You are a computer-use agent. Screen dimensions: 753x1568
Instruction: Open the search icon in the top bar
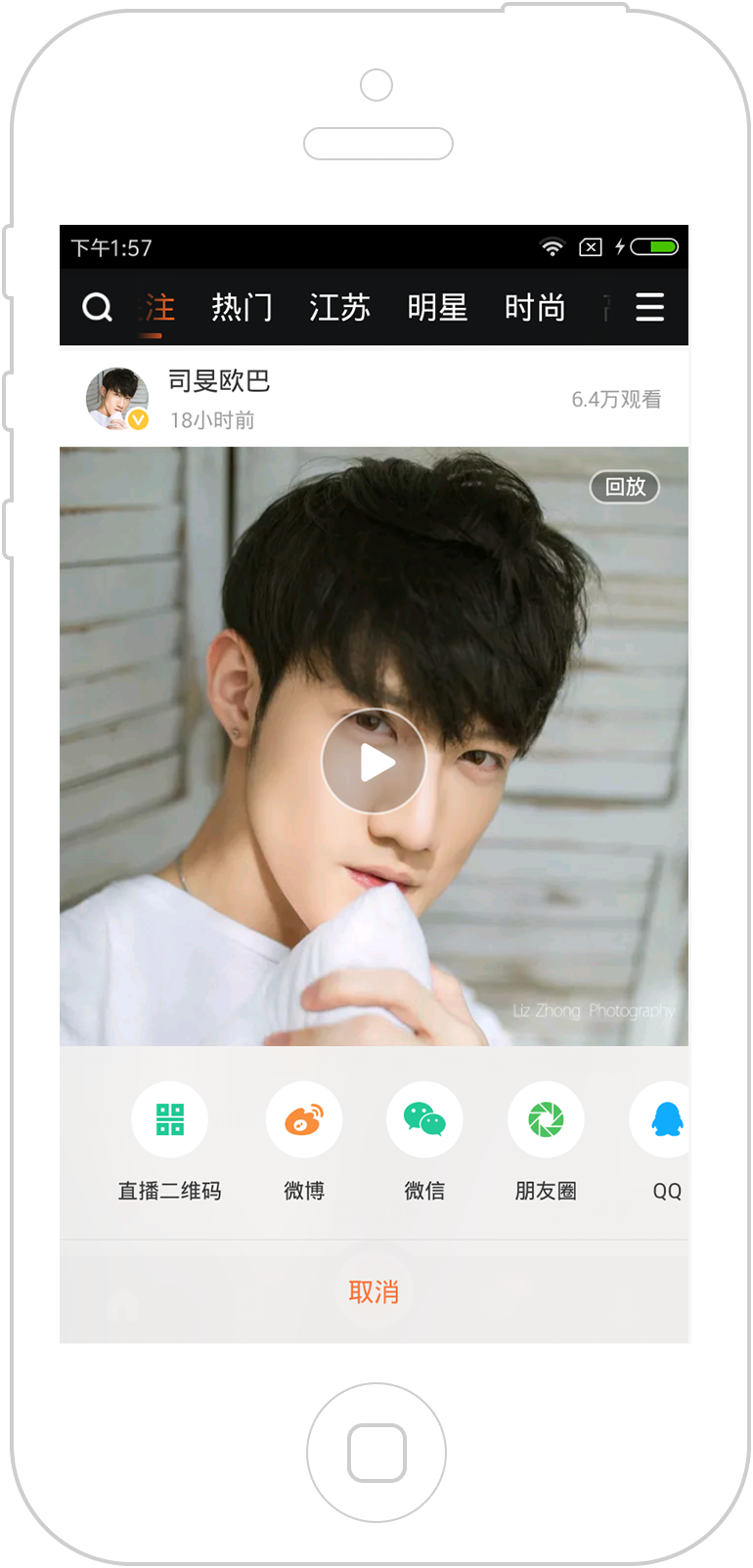[97, 308]
